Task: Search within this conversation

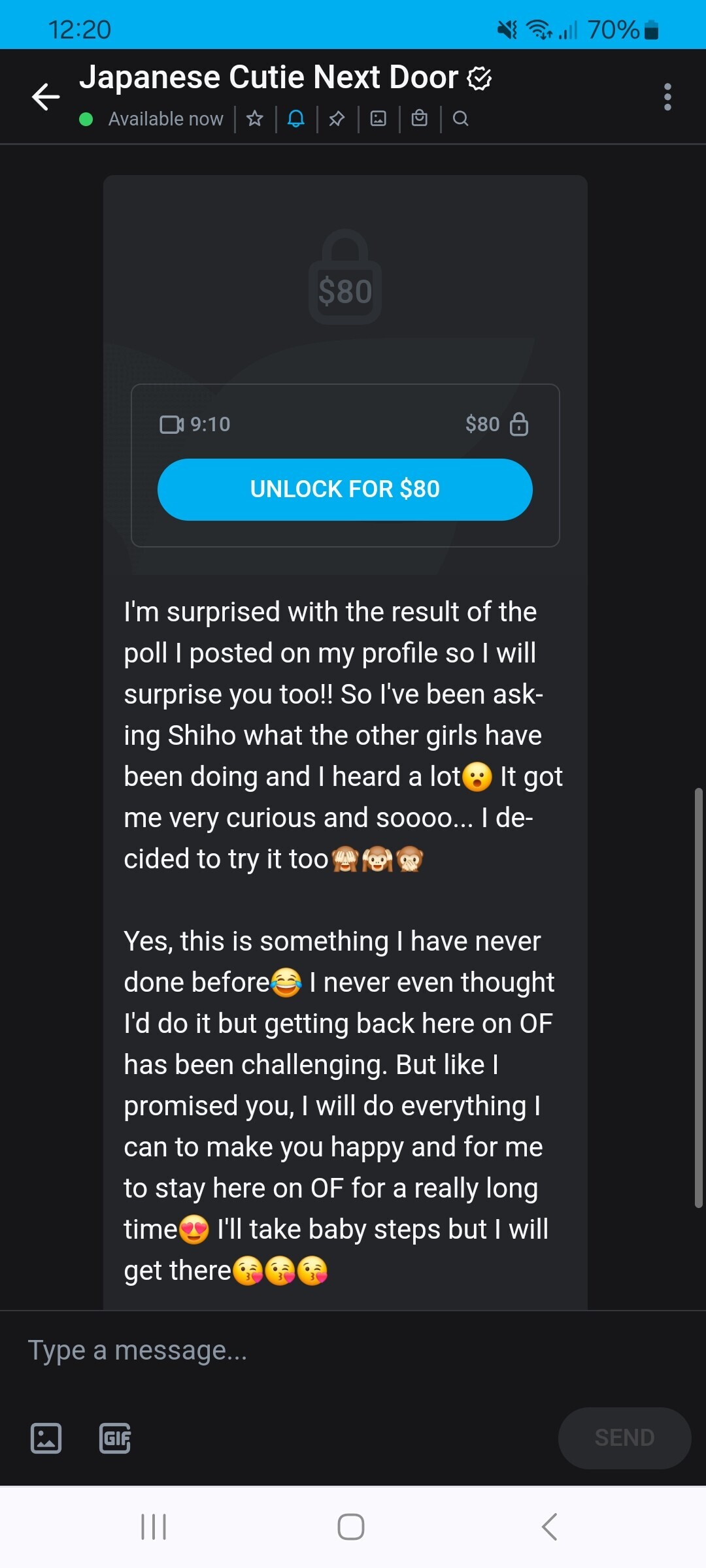Action: [461, 118]
